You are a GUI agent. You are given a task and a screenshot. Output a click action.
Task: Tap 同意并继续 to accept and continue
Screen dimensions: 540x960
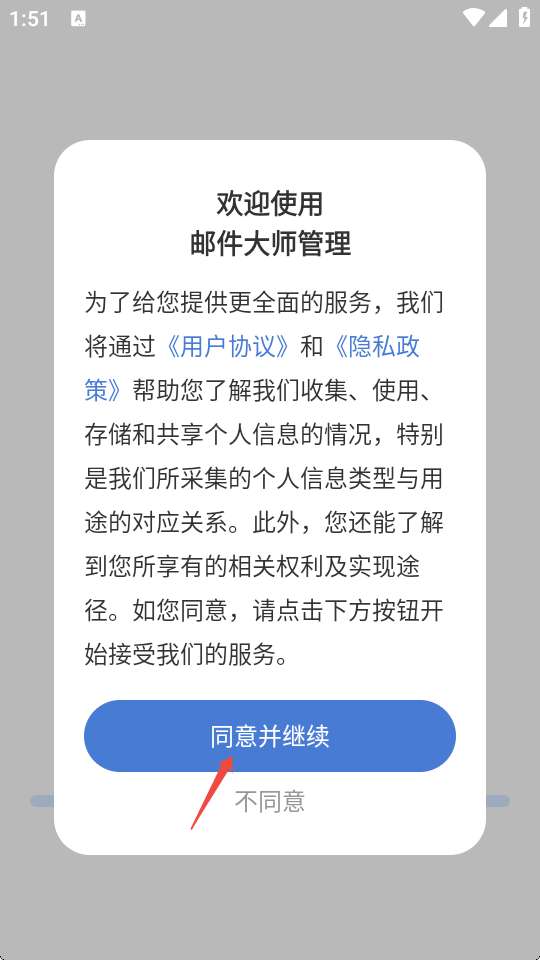click(x=269, y=736)
